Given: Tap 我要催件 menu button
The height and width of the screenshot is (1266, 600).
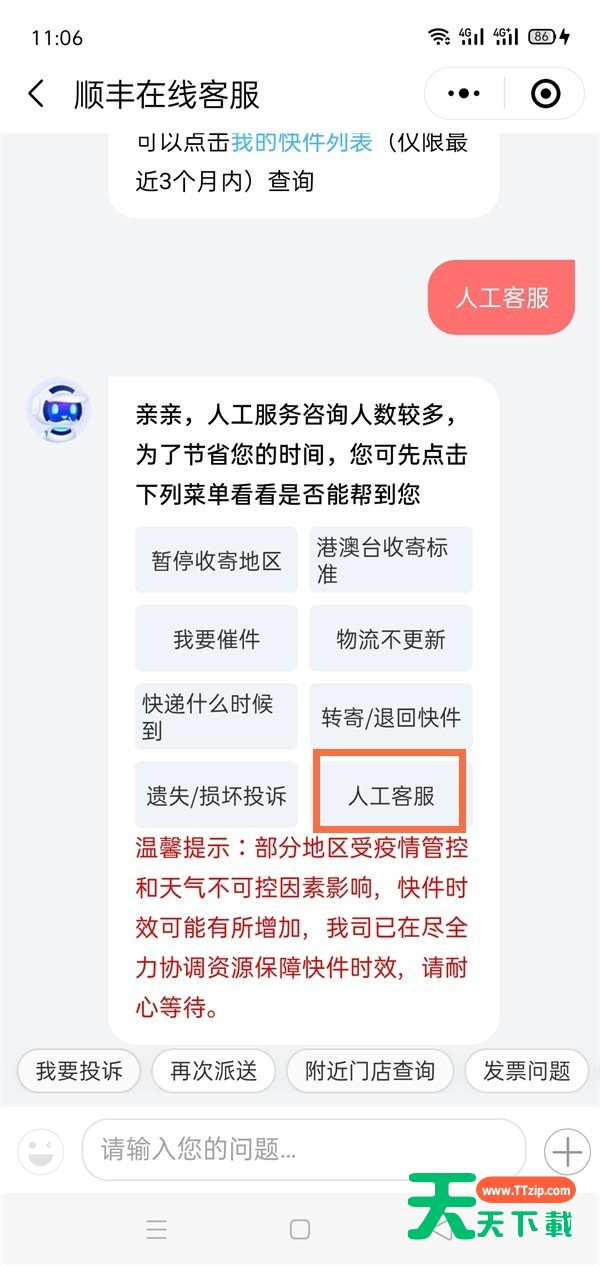Looking at the screenshot, I should pos(216,639).
